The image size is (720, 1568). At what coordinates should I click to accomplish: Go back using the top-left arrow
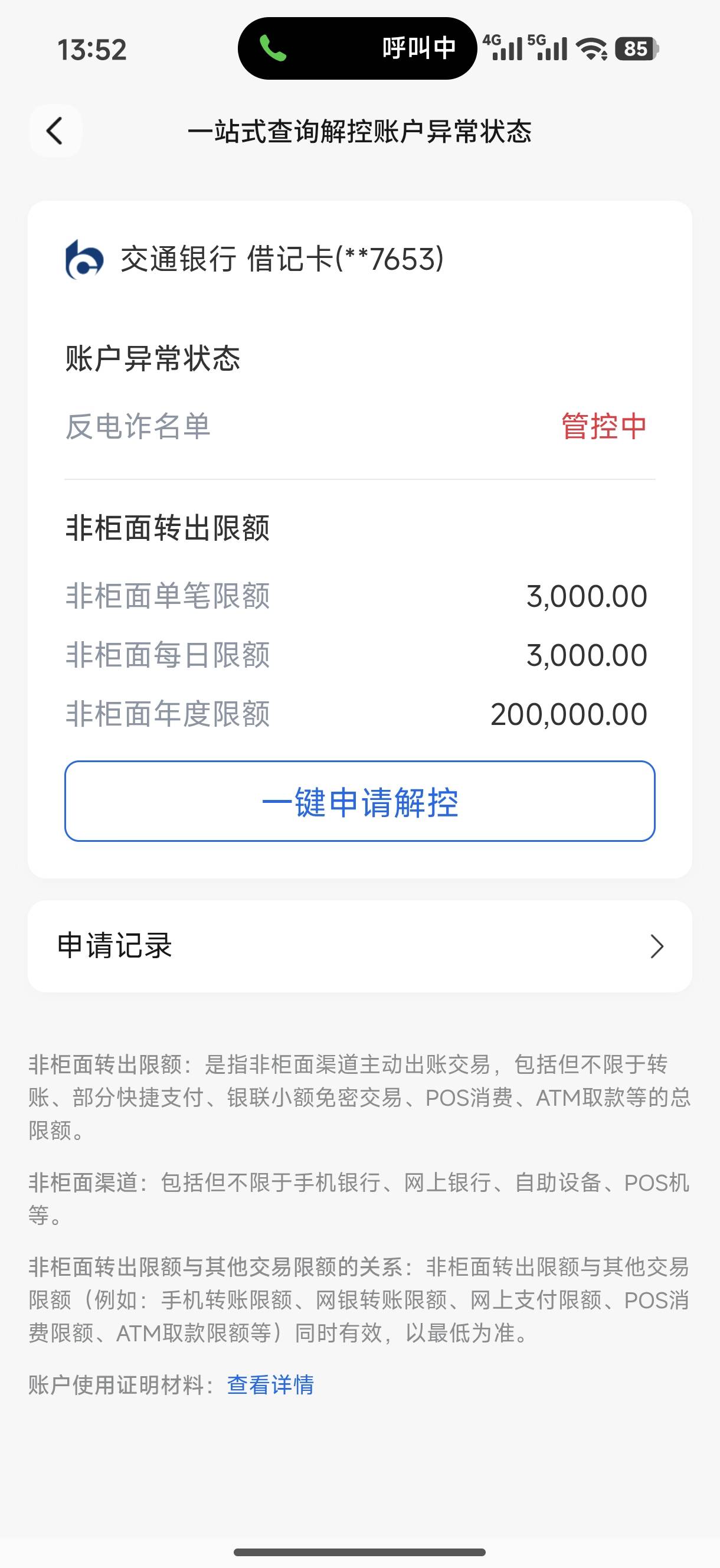pos(55,131)
